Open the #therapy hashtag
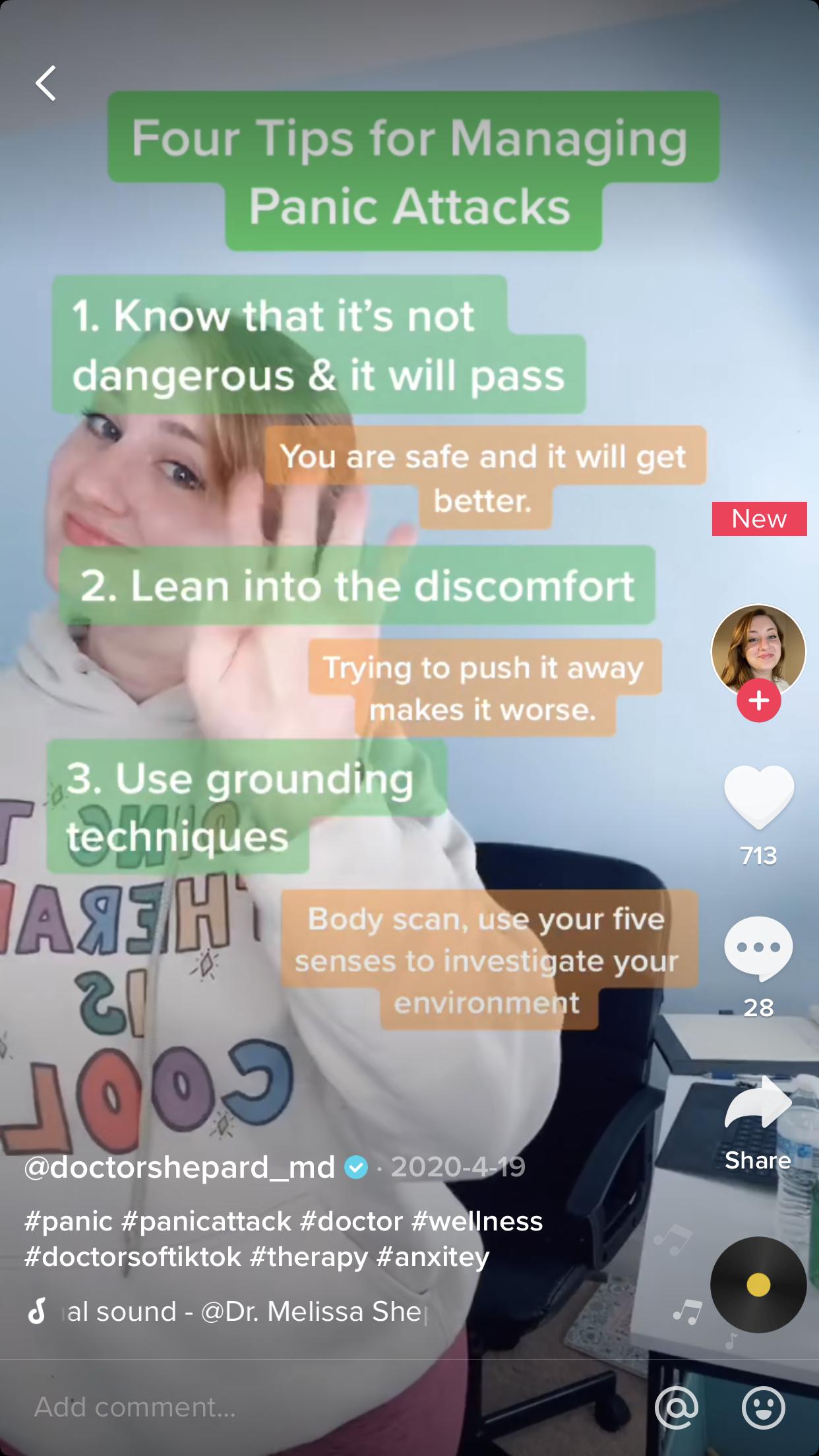Viewport: 819px width, 1456px height. 309,1257
